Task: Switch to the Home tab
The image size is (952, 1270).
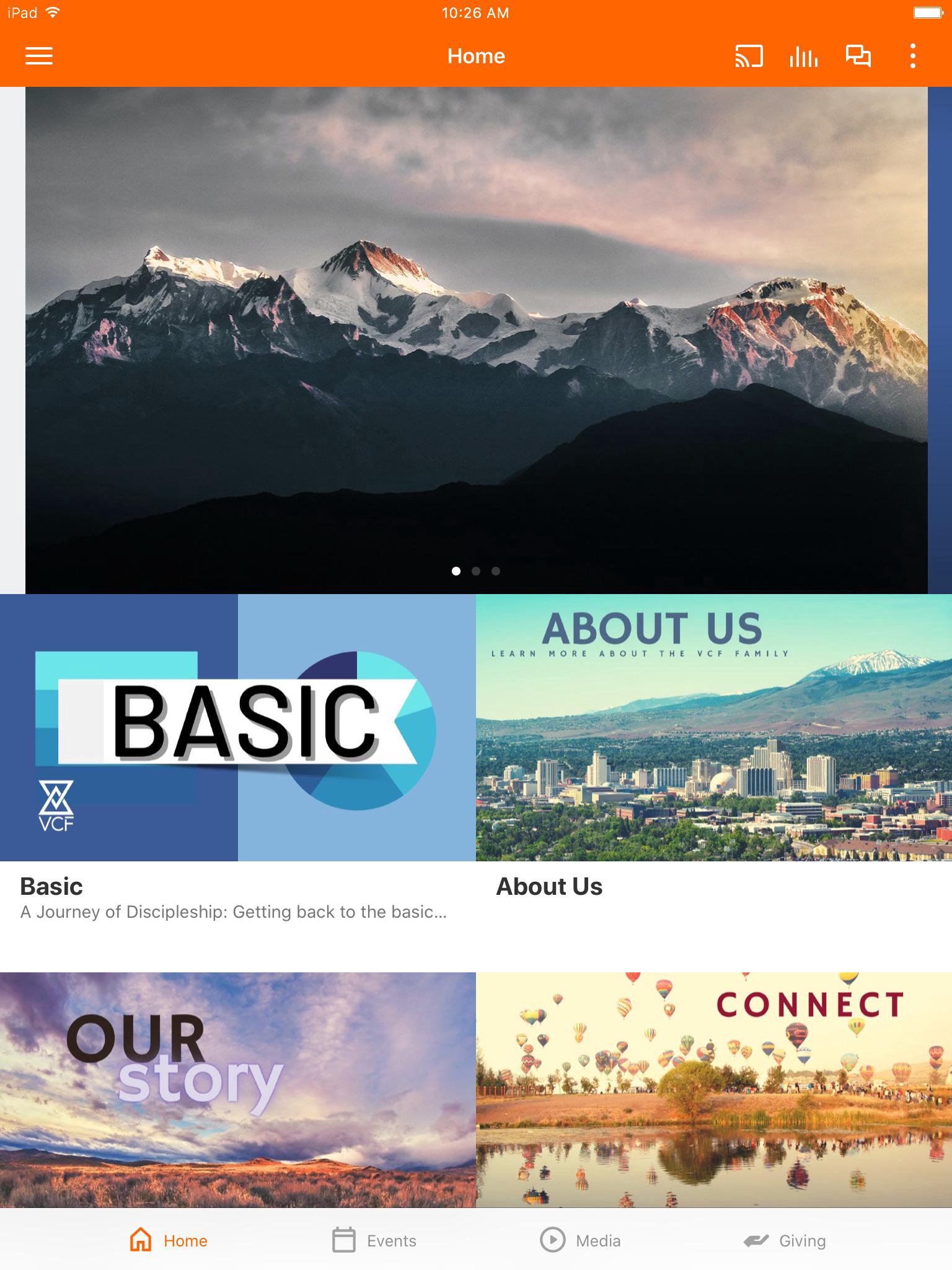Action: coord(169,1240)
